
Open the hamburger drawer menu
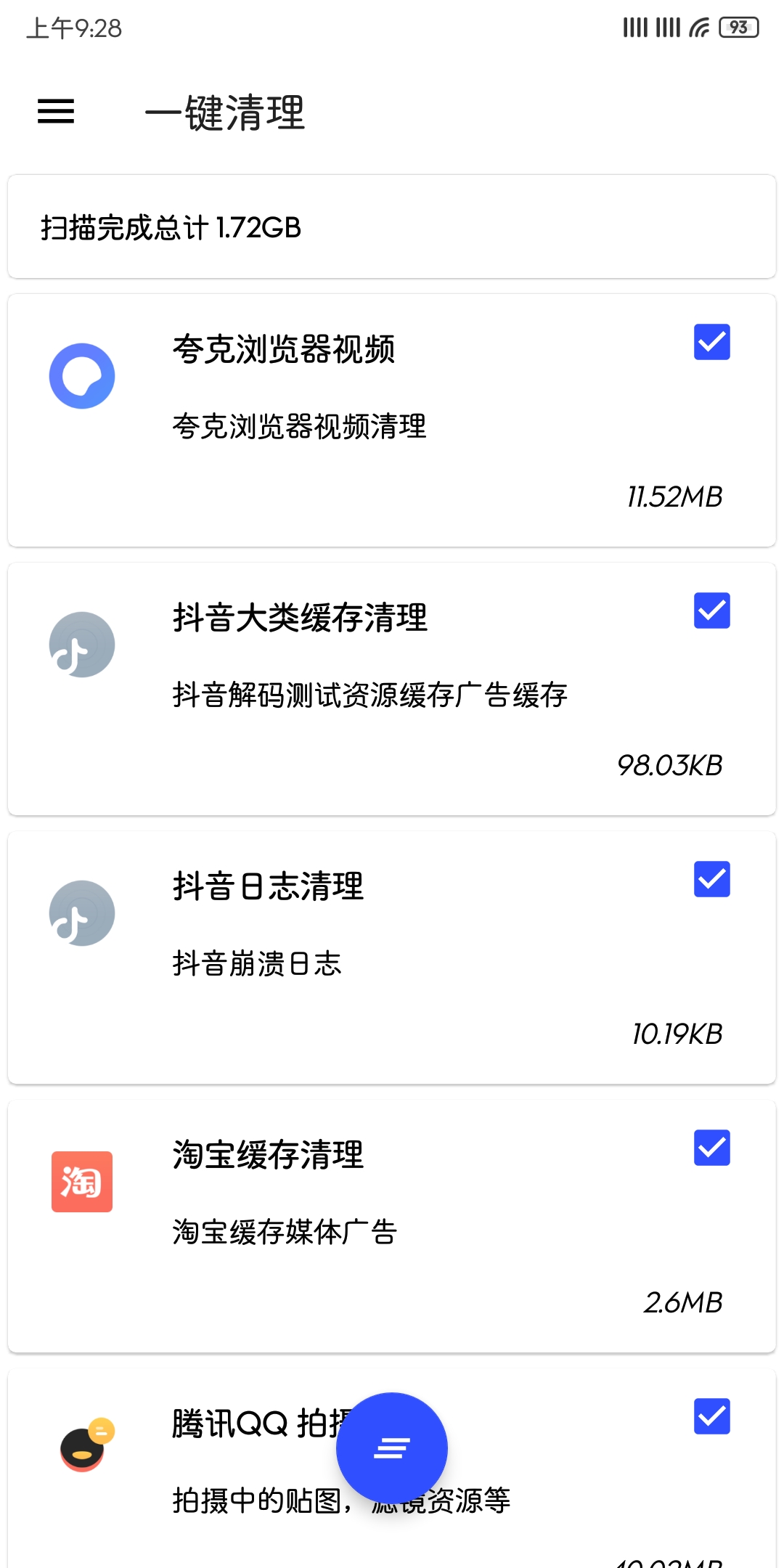coord(56,112)
